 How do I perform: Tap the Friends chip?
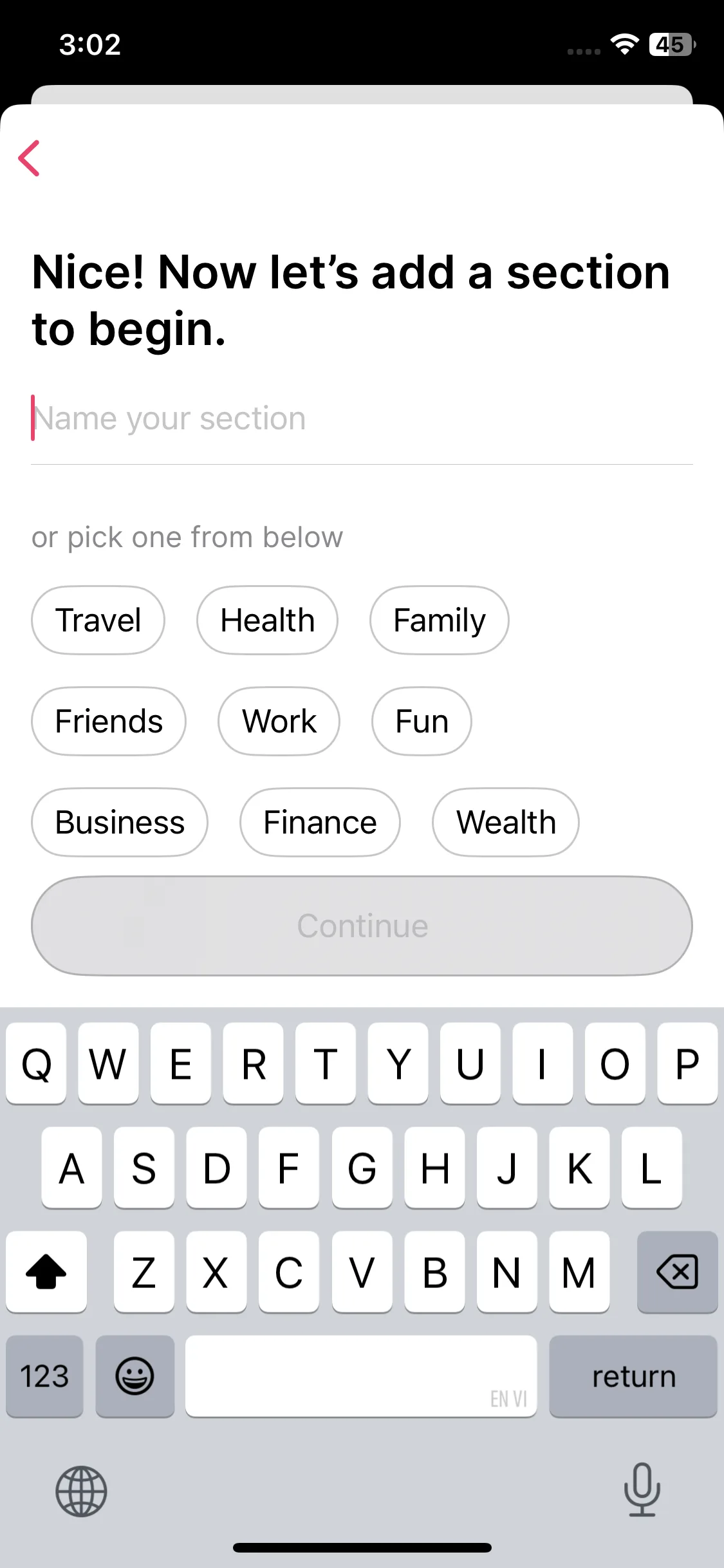109,722
